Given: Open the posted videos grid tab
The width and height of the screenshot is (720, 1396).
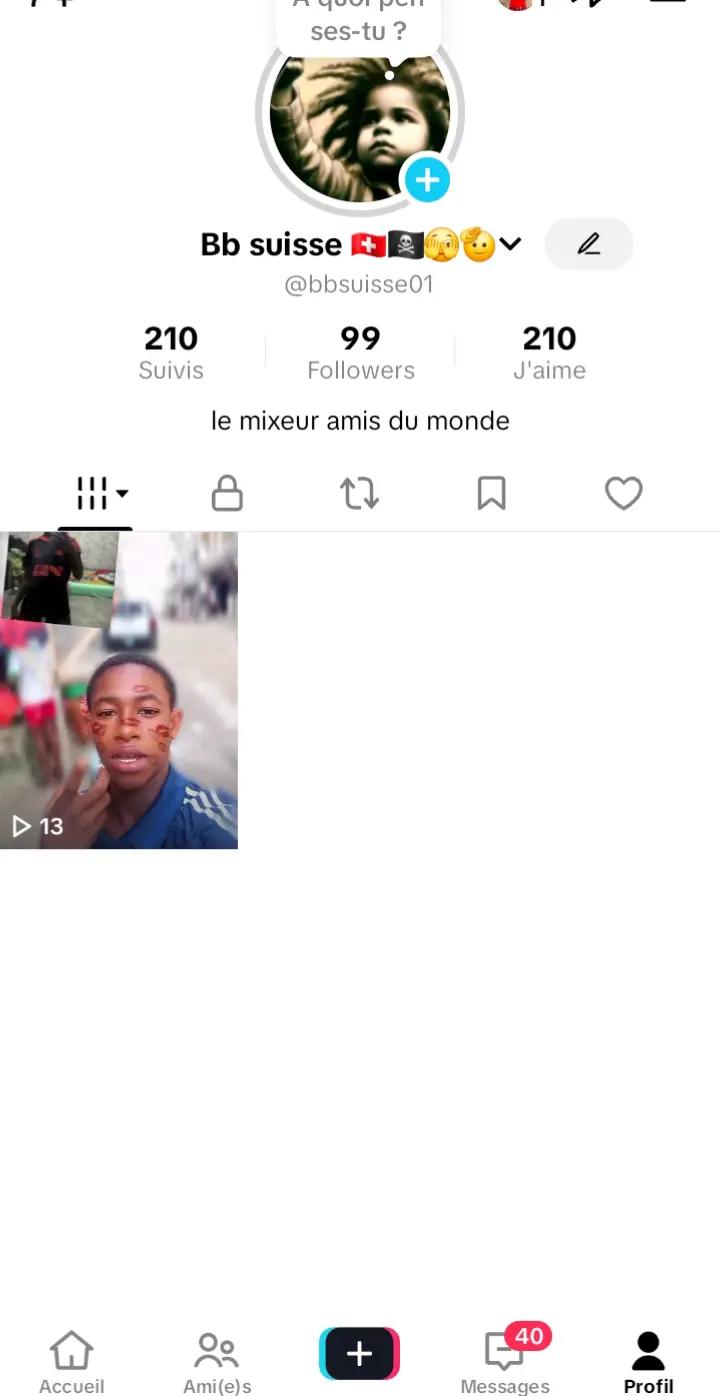Looking at the screenshot, I should pyautogui.click(x=96, y=493).
